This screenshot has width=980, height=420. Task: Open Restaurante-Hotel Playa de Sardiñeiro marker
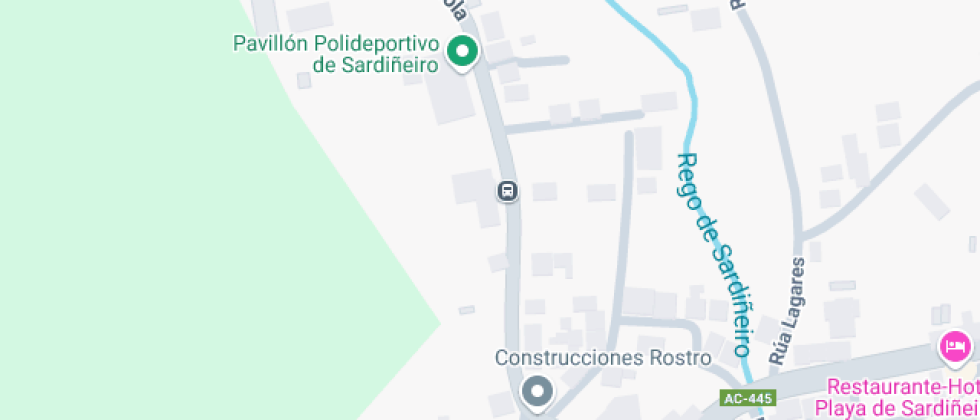coord(955,348)
